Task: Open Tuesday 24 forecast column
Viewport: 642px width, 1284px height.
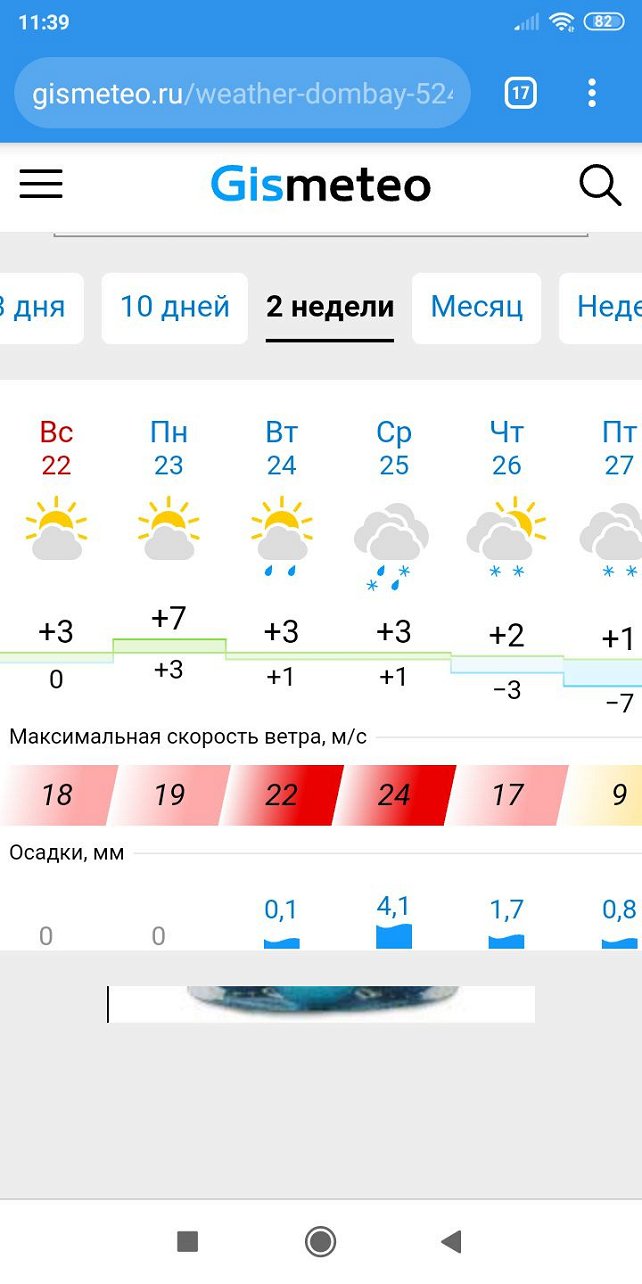Action: coord(282,448)
